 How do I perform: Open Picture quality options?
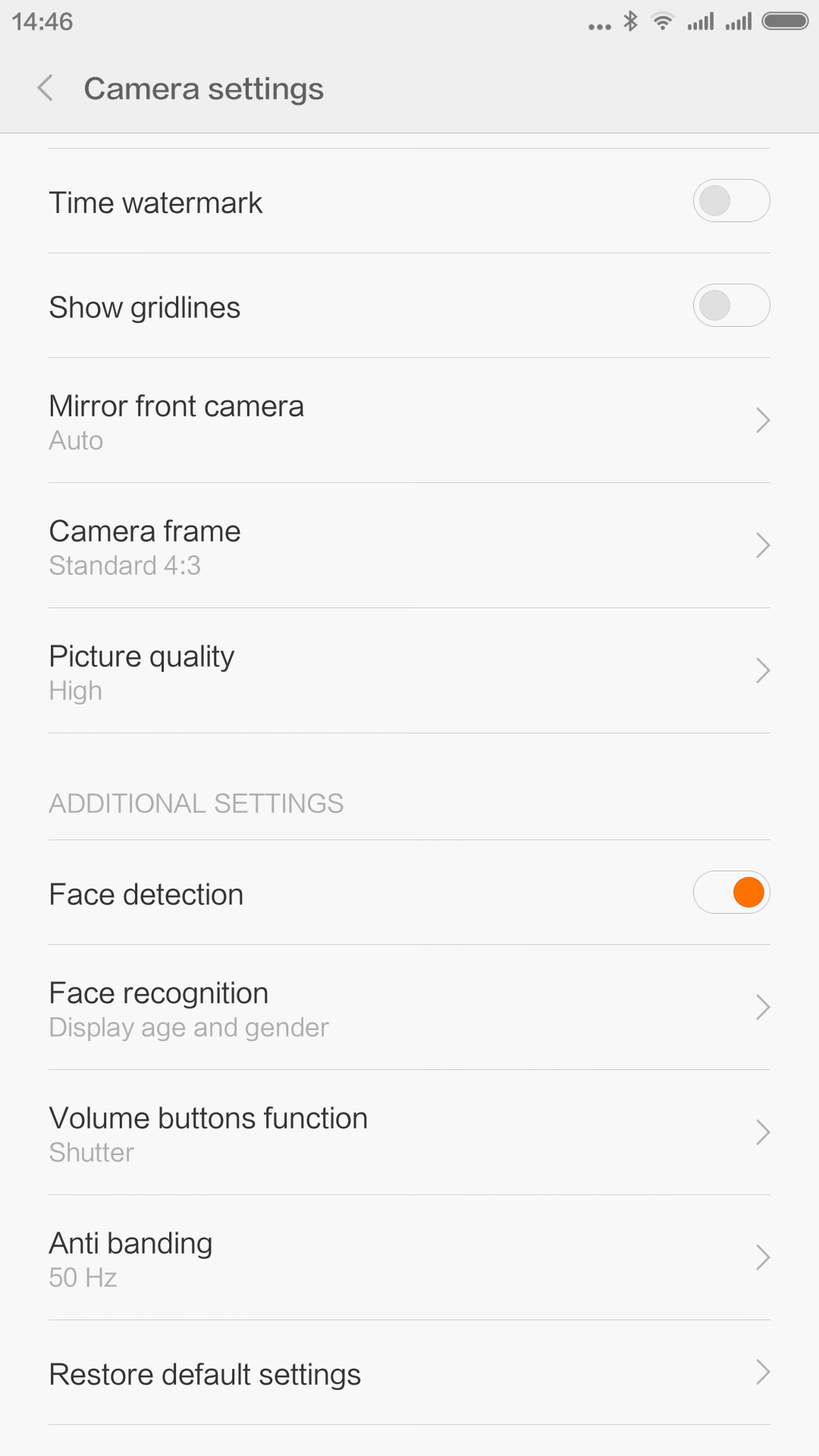[409, 671]
